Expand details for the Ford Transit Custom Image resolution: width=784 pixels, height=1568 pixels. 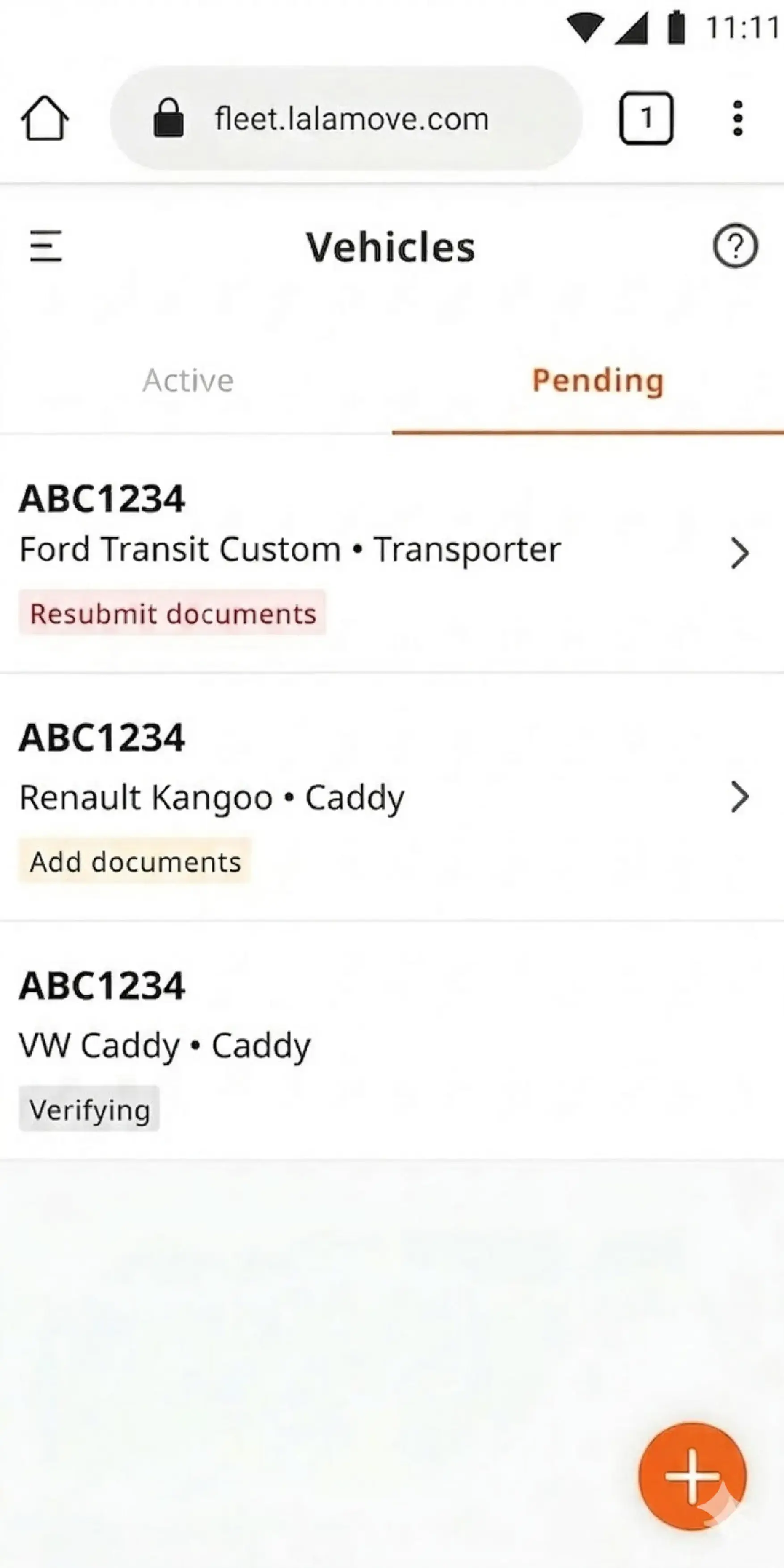740,553
